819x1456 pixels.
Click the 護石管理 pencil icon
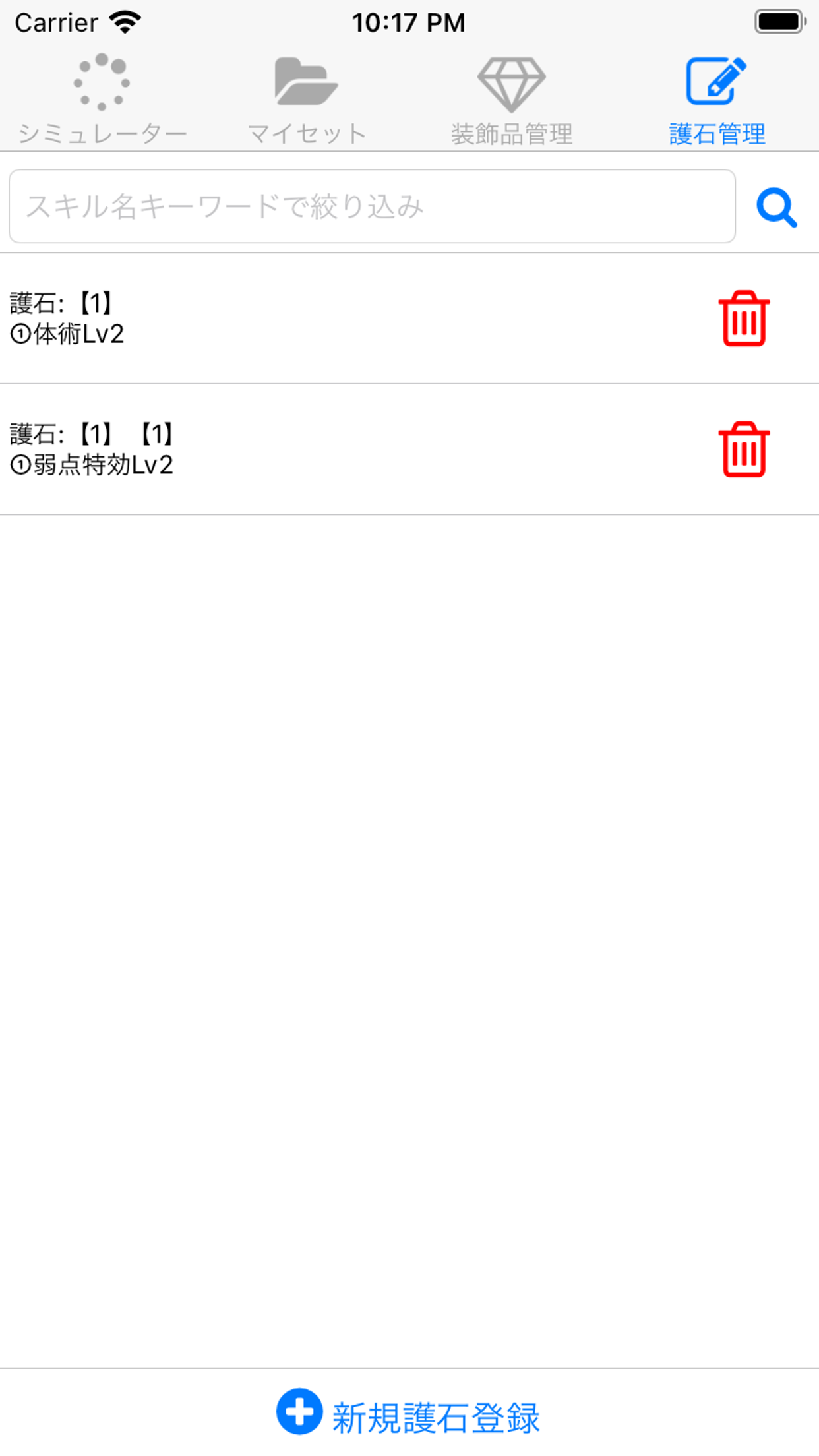(x=715, y=82)
